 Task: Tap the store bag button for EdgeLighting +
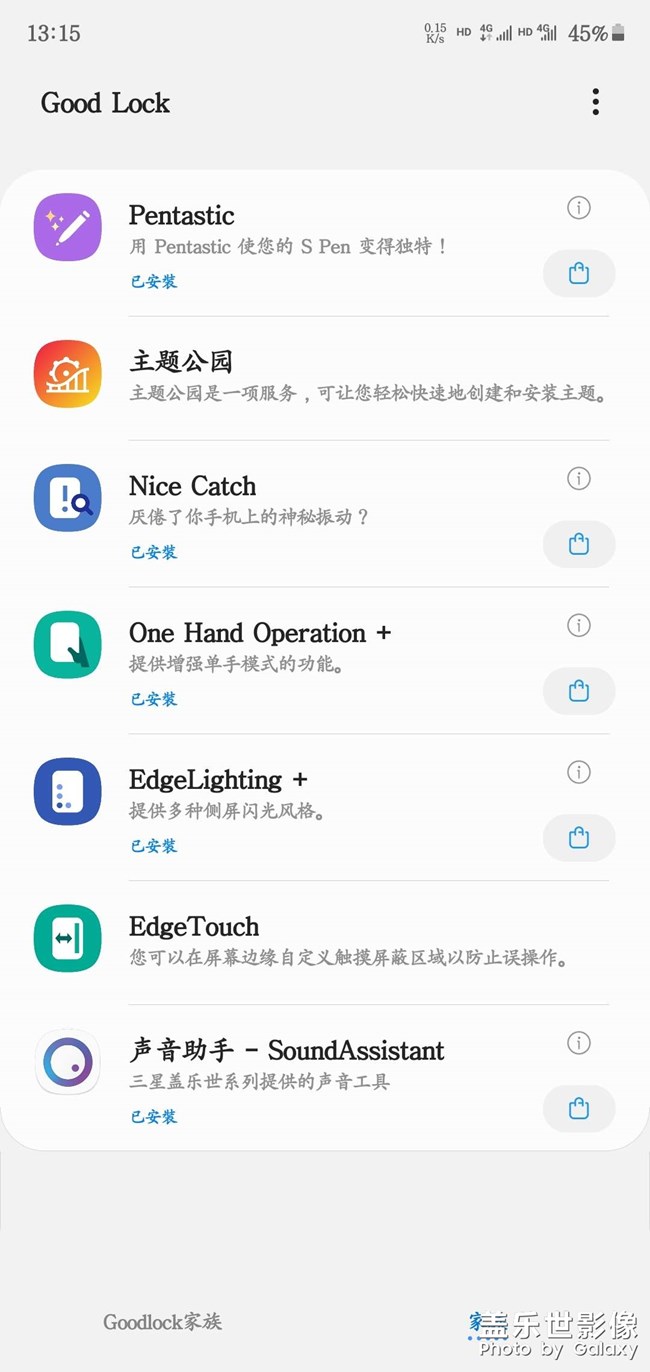pos(578,839)
